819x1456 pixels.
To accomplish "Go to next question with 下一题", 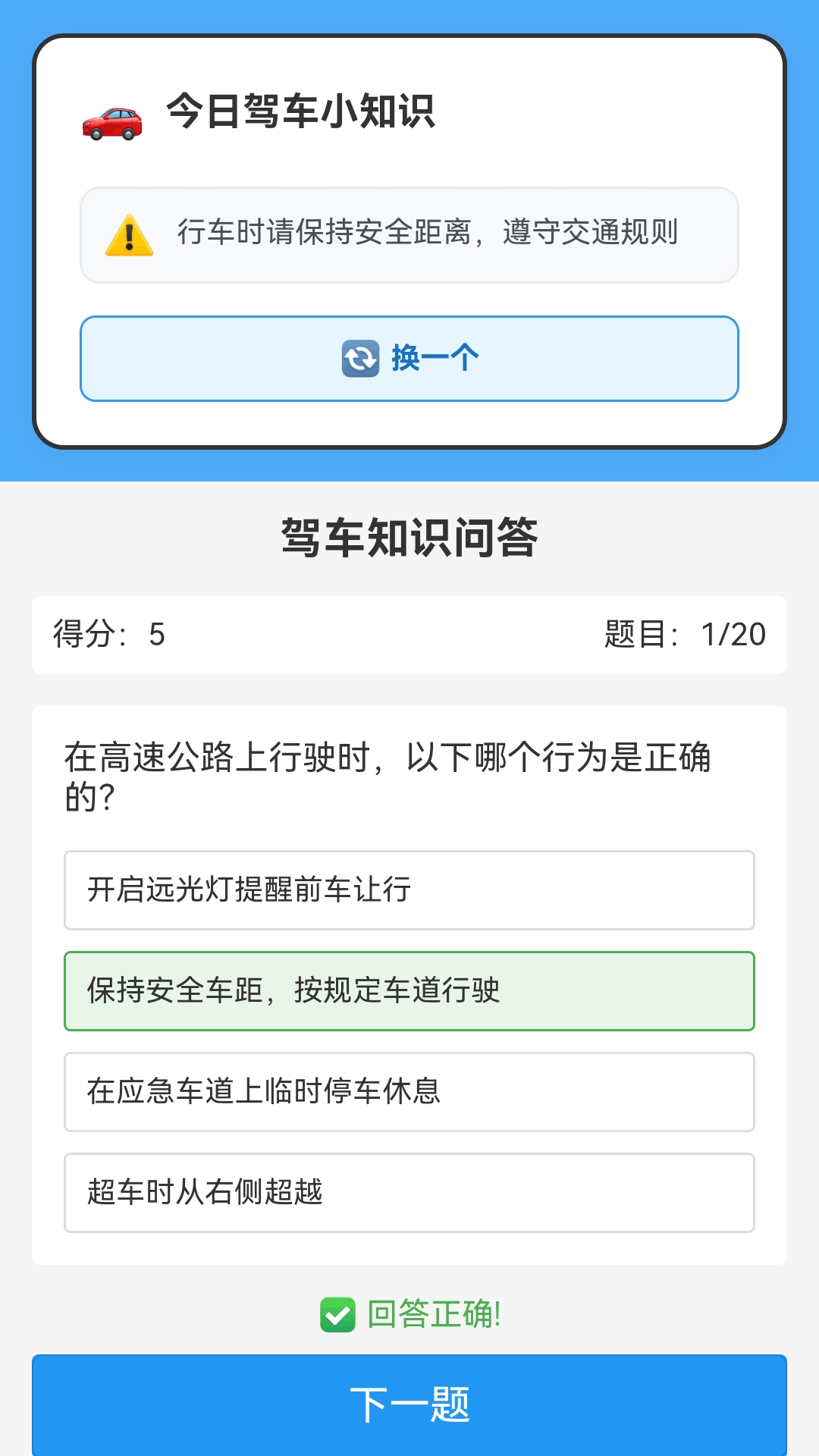I will [x=409, y=1405].
